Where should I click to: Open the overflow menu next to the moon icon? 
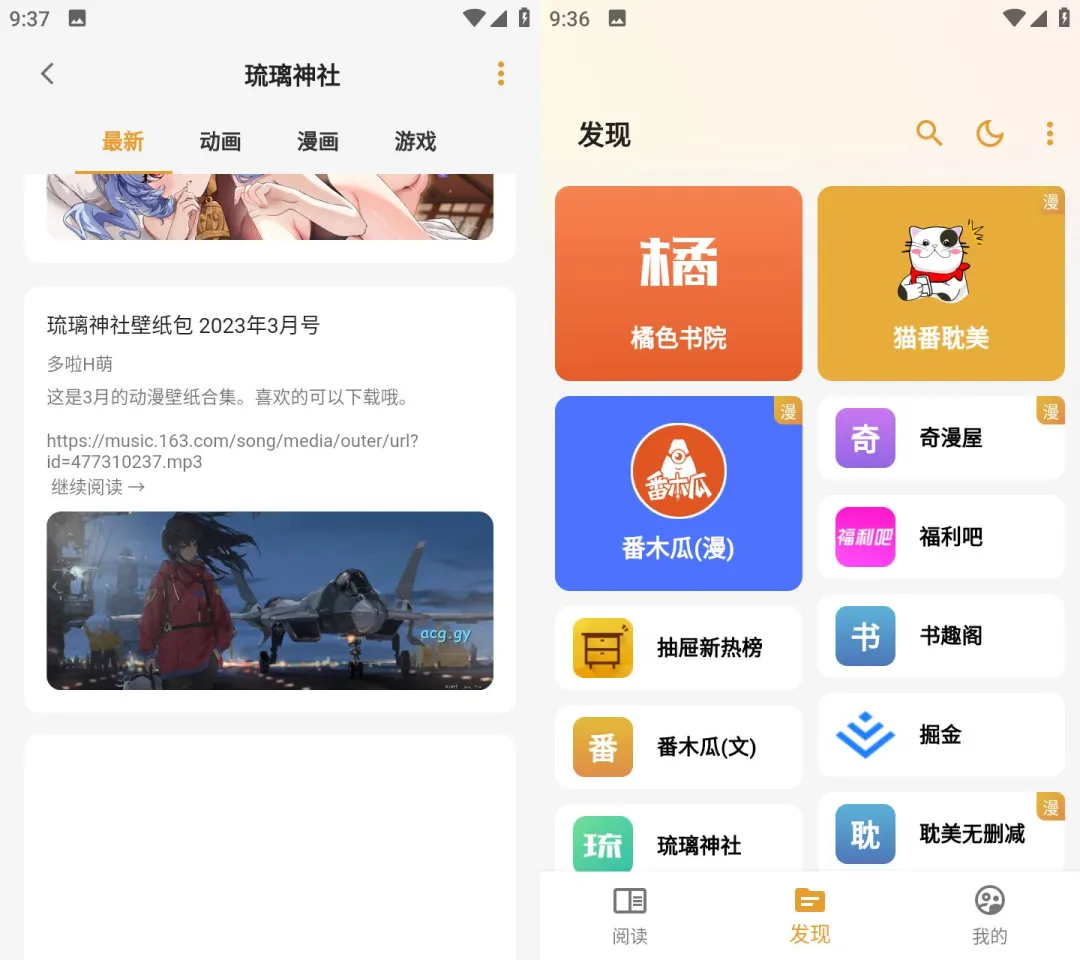tap(1049, 133)
